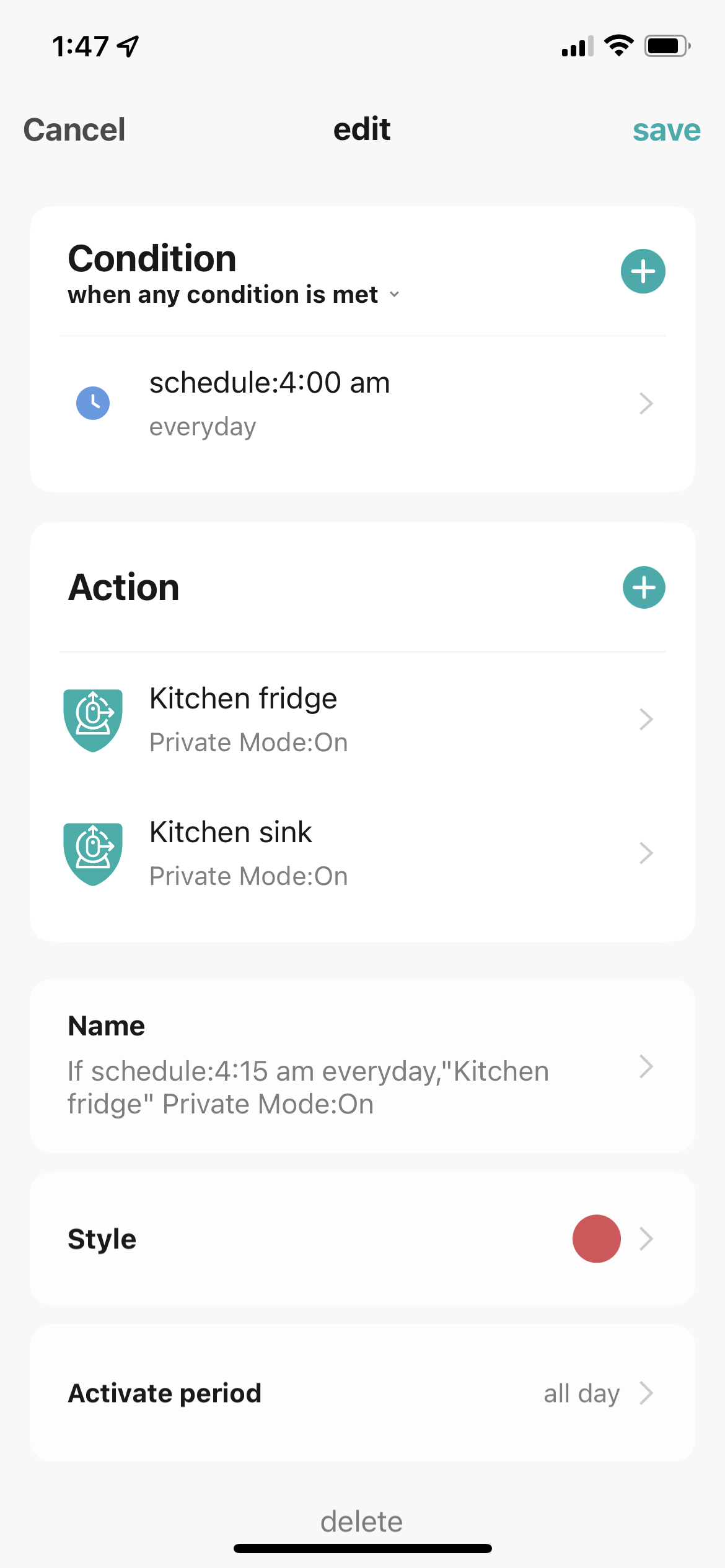Save the automation
The image size is (725, 1568).
666,129
